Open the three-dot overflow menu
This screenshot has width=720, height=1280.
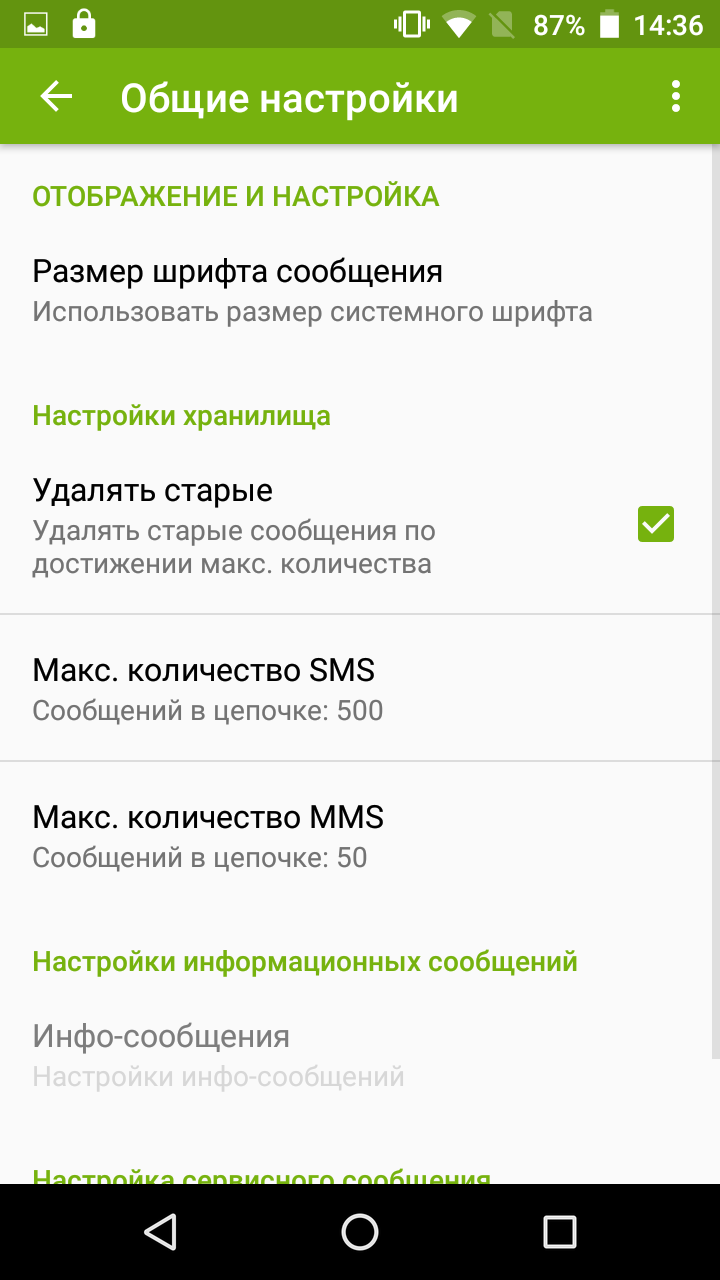coord(676,97)
